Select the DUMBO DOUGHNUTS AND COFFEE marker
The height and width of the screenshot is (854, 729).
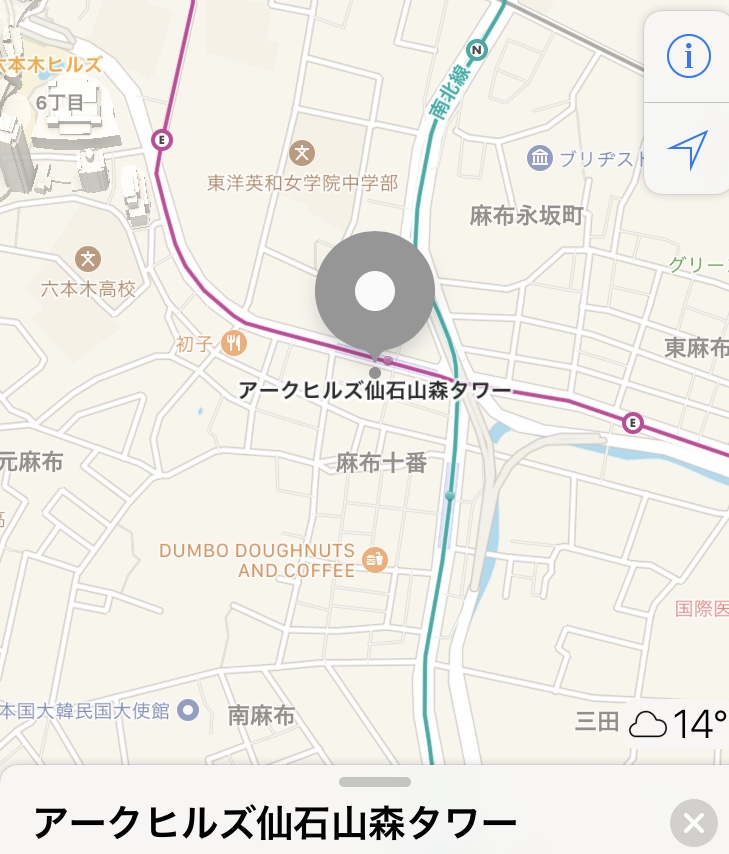point(376,560)
